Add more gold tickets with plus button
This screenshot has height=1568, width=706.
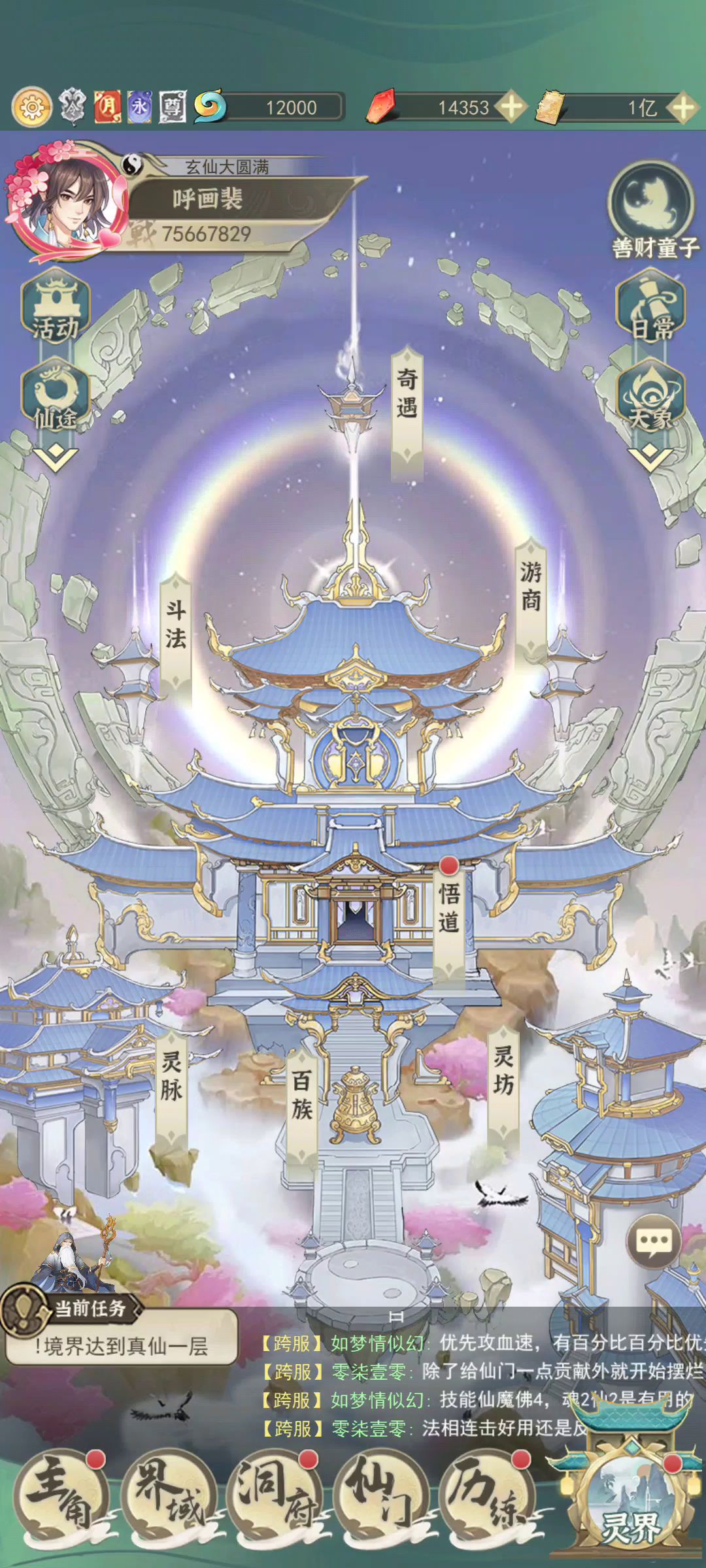[683, 106]
